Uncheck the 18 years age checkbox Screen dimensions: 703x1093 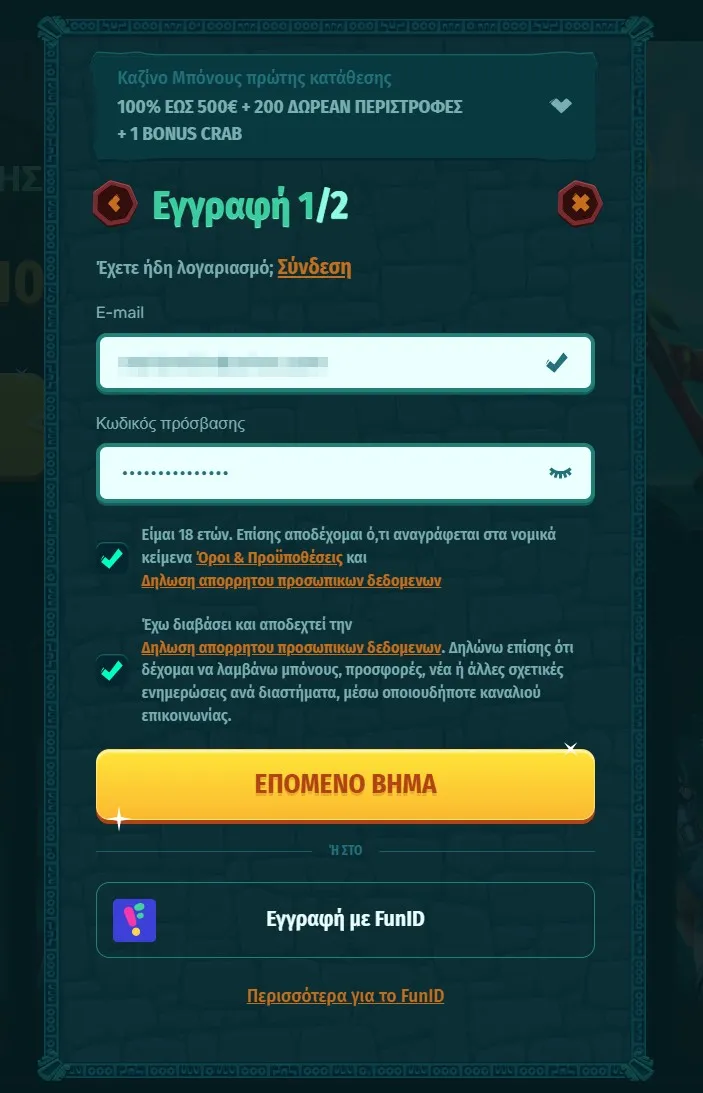click(x=112, y=557)
